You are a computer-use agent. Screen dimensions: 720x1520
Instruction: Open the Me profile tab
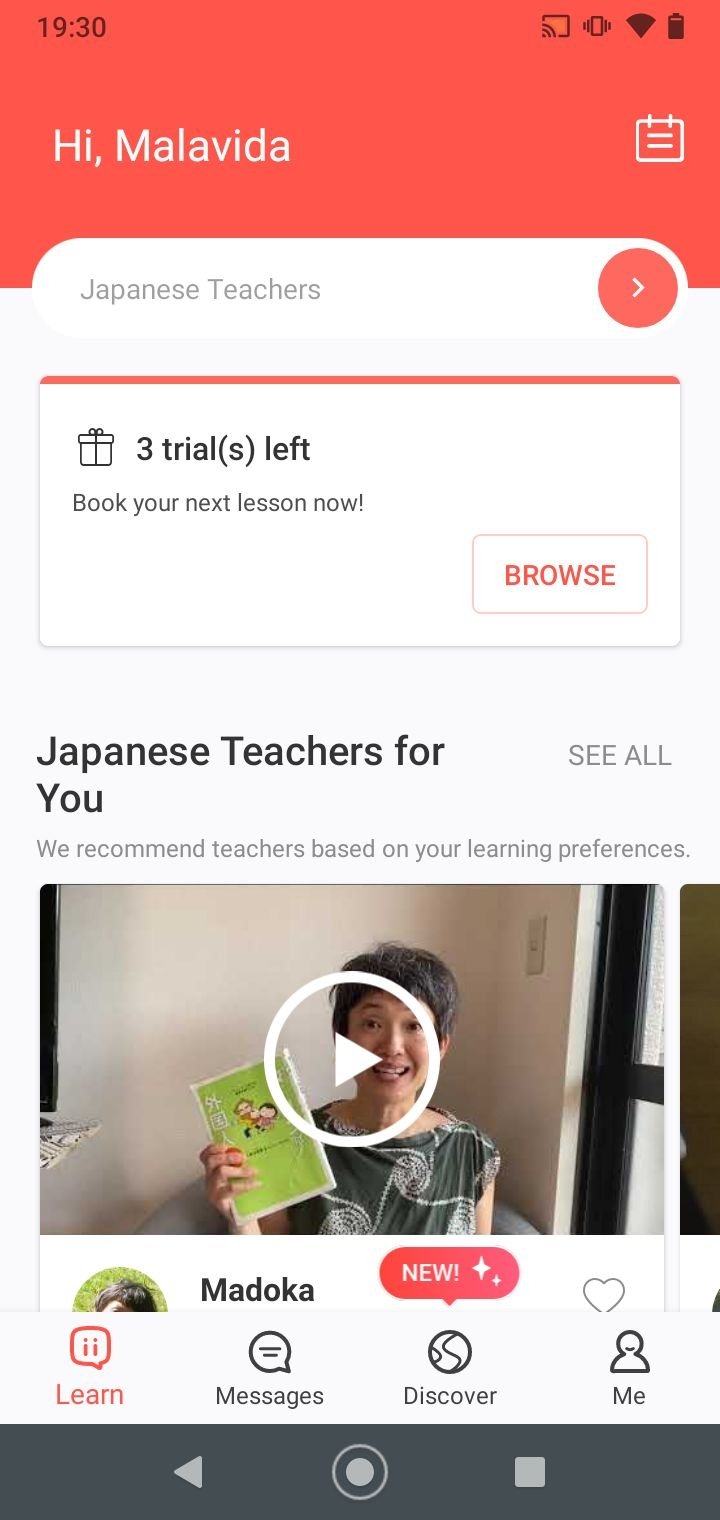(x=629, y=1368)
